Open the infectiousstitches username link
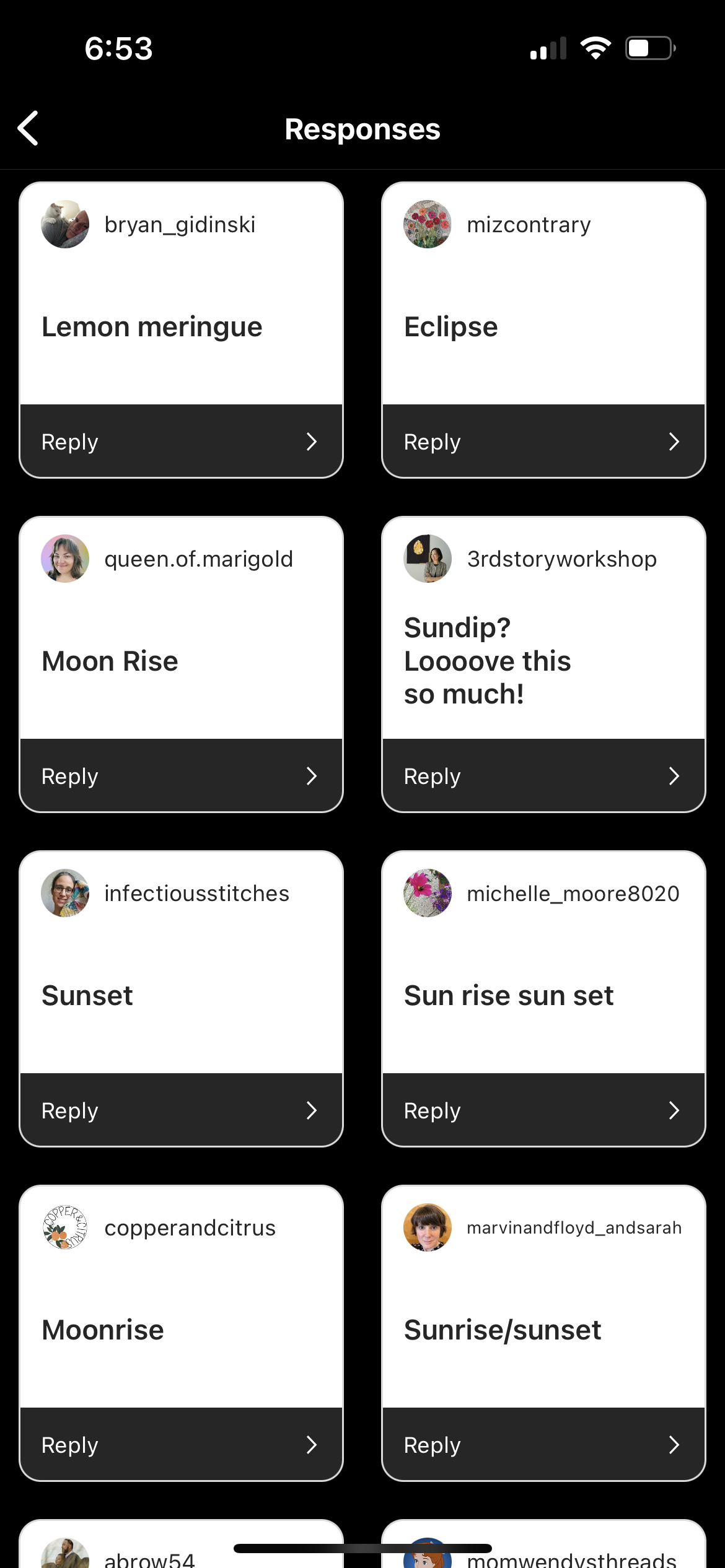The height and width of the screenshot is (1568, 725). pyautogui.click(x=196, y=894)
